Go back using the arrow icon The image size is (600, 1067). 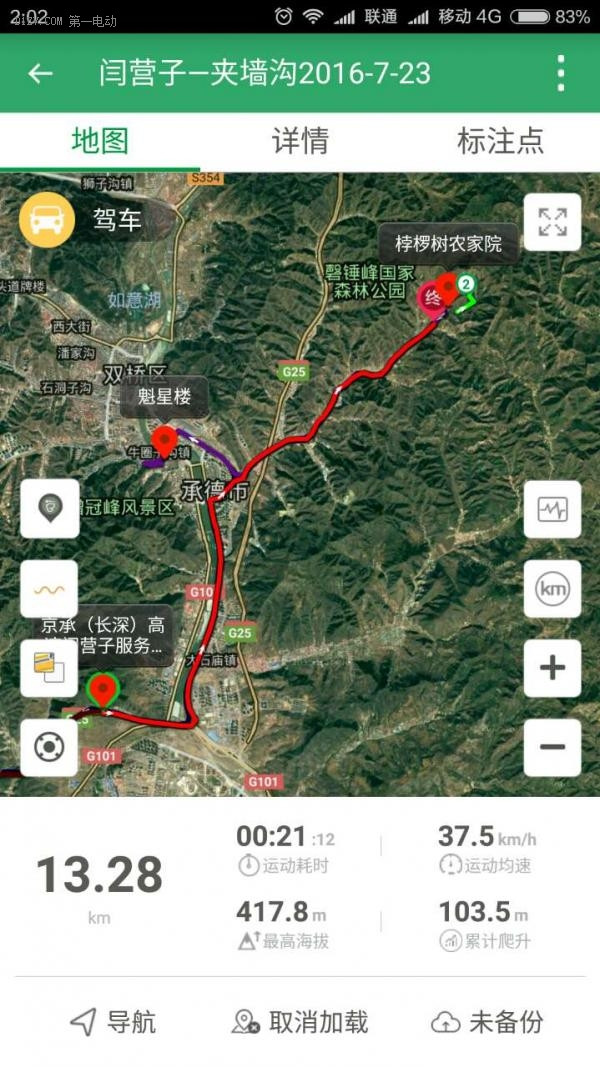click(41, 73)
